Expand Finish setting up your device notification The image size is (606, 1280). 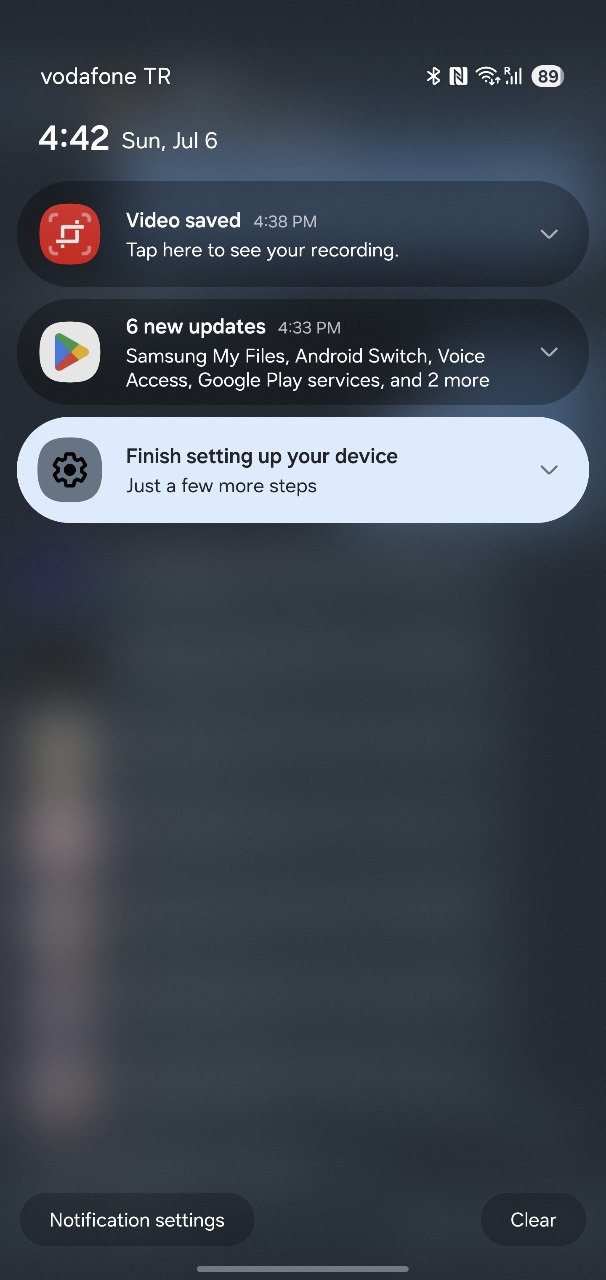tap(548, 470)
